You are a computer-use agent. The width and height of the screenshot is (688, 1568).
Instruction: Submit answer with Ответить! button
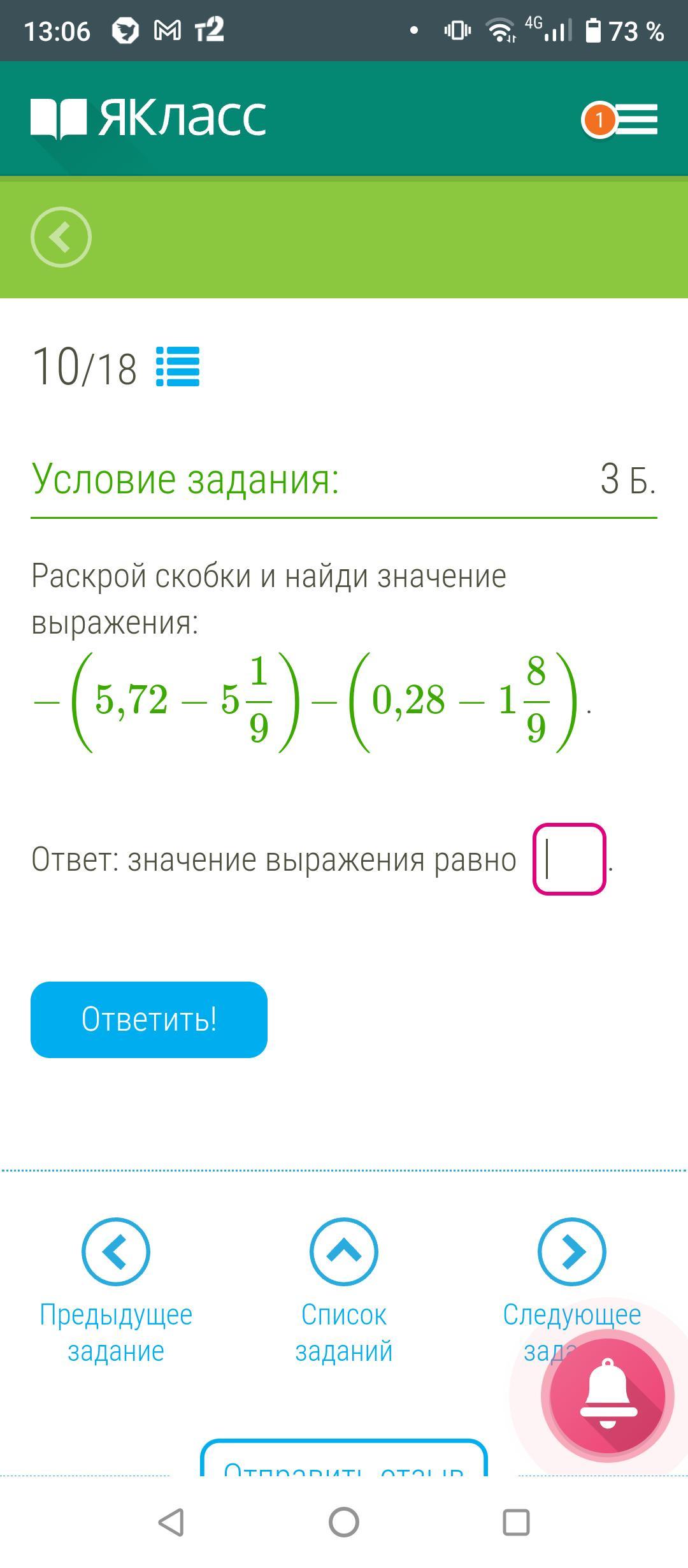pos(149,1020)
